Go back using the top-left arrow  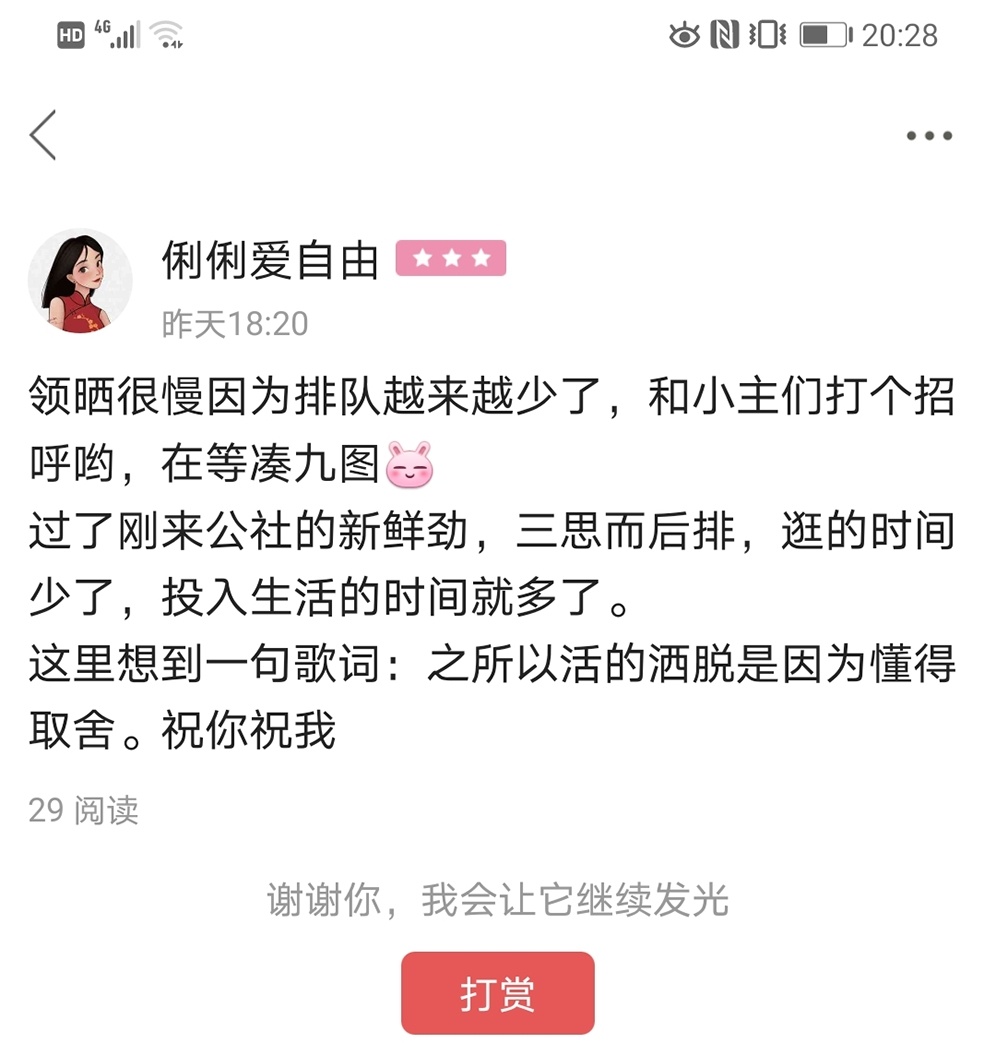point(43,135)
